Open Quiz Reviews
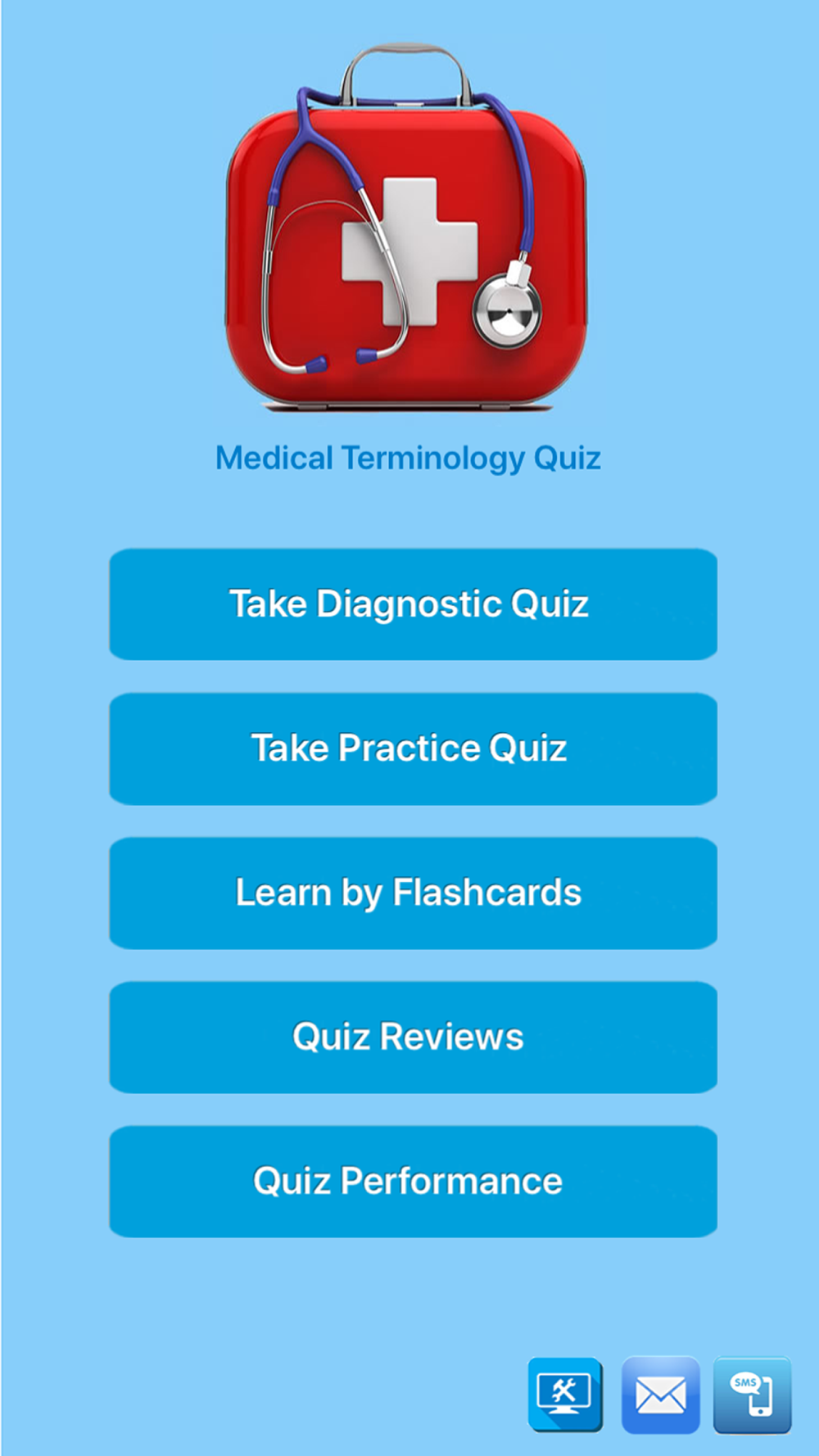Viewport: 819px width, 1456px height. pyautogui.click(x=414, y=1037)
